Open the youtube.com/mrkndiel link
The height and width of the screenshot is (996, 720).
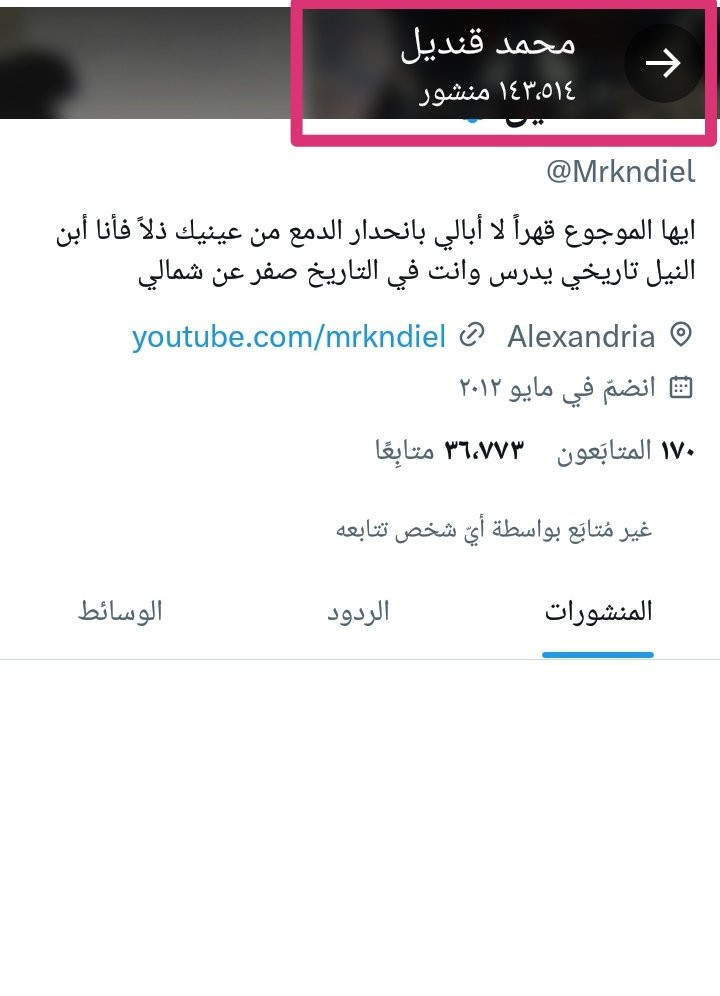(x=289, y=336)
